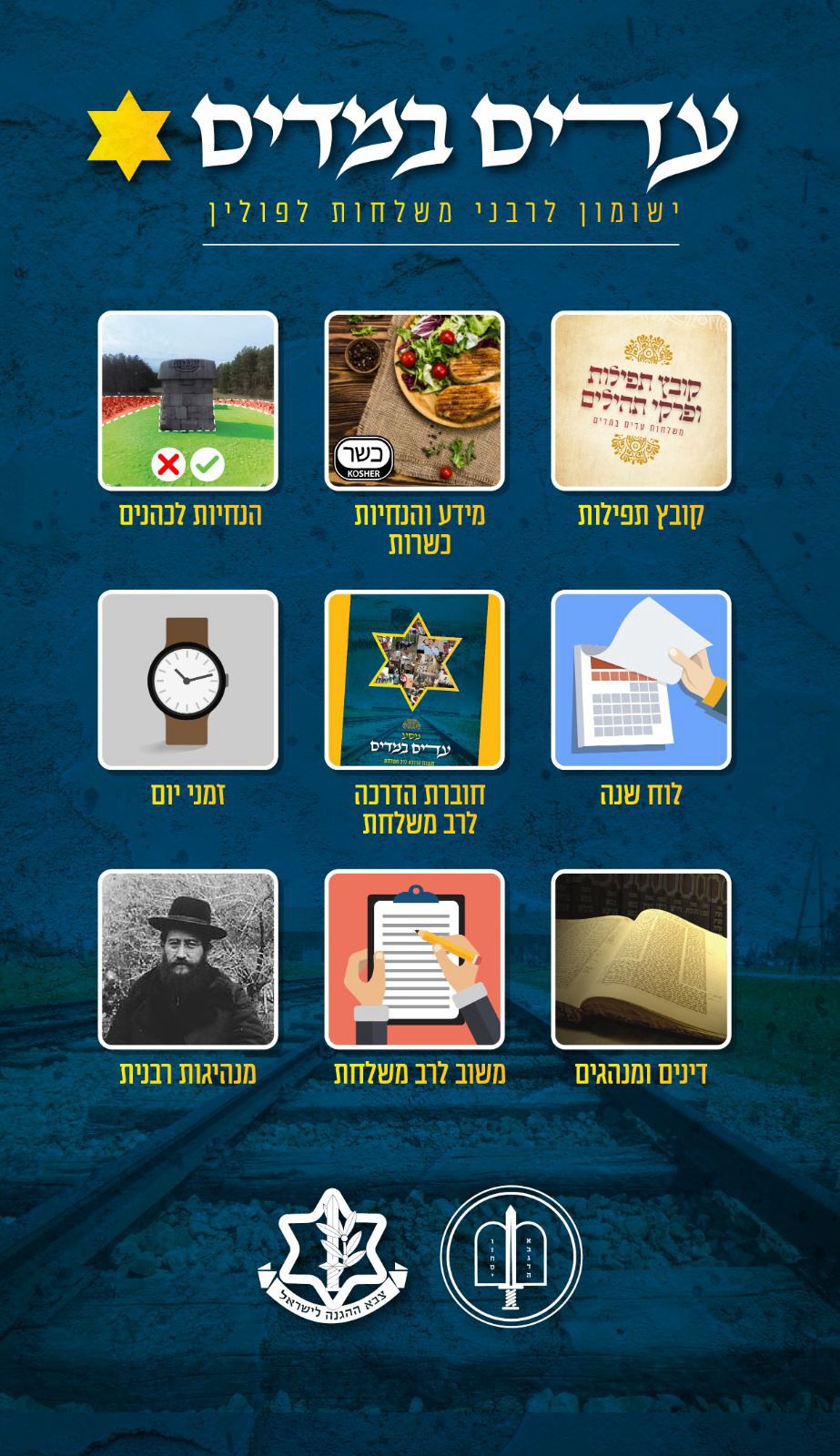Click the round Kosher certification badge

(362, 457)
